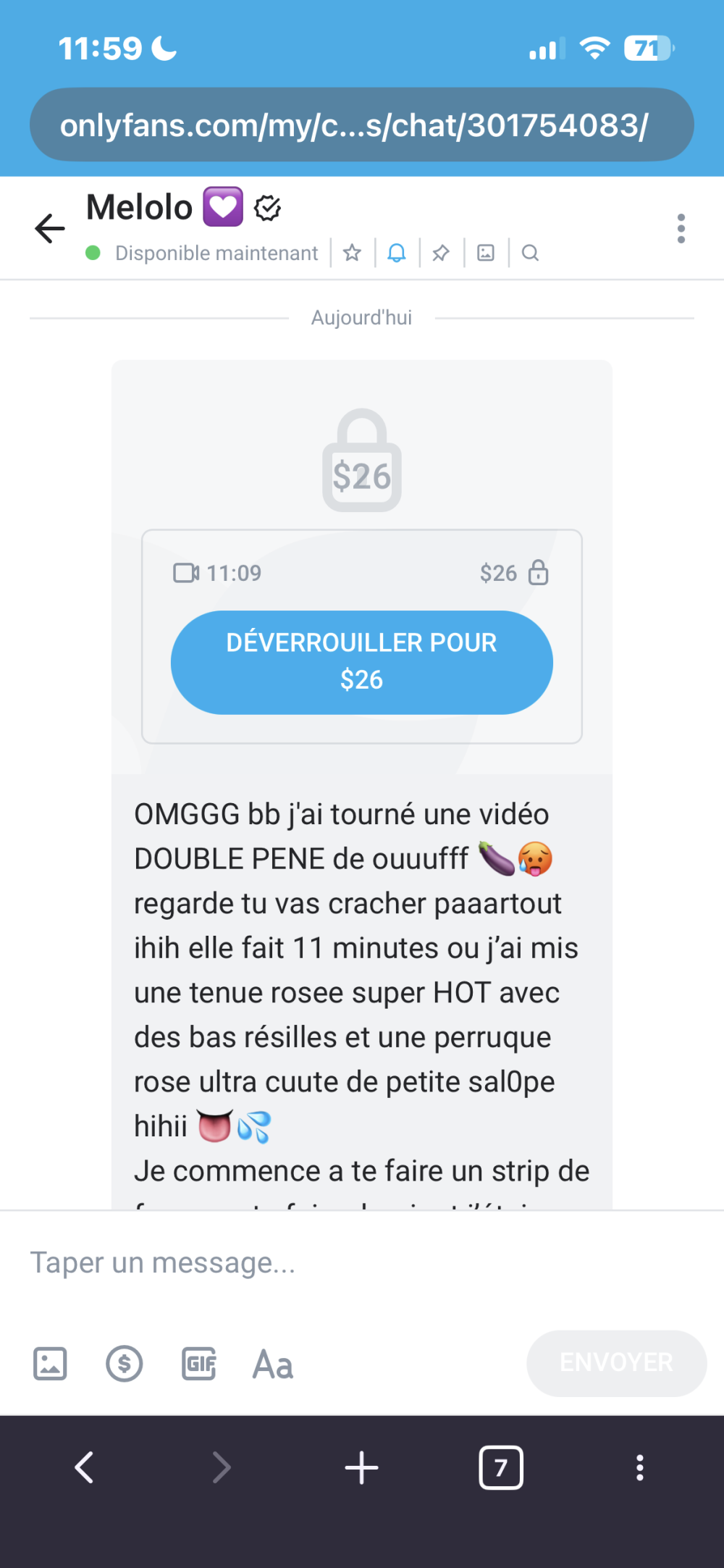Attach a photo to the message
The image size is (724, 1568).
click(x=50, y=1364)
